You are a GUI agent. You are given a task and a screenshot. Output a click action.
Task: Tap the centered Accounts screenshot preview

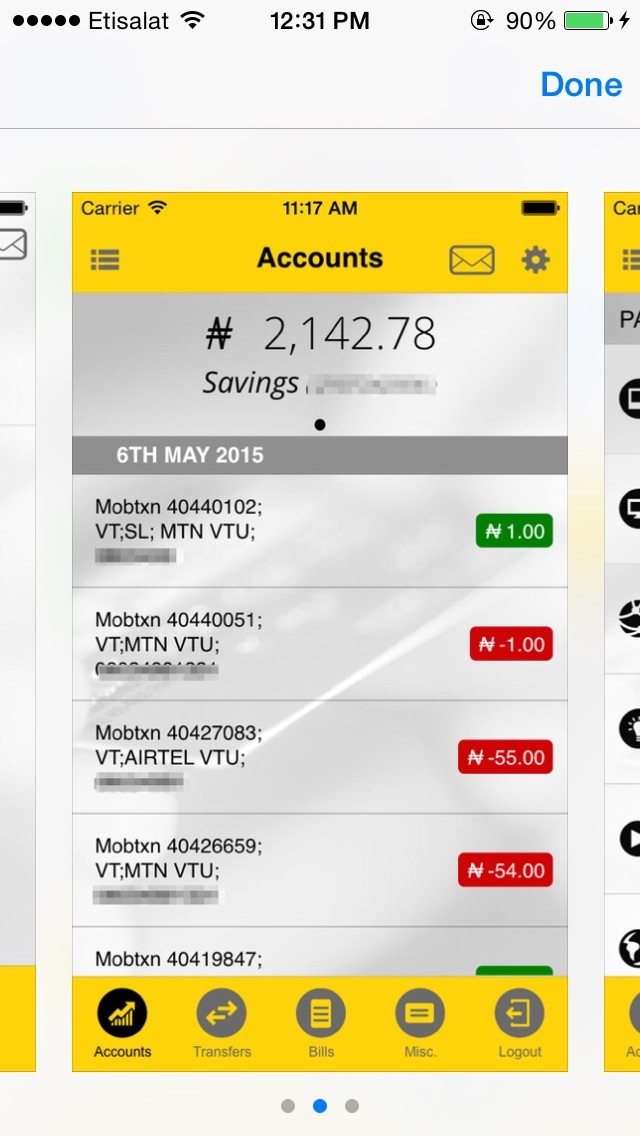click(320, 632)
